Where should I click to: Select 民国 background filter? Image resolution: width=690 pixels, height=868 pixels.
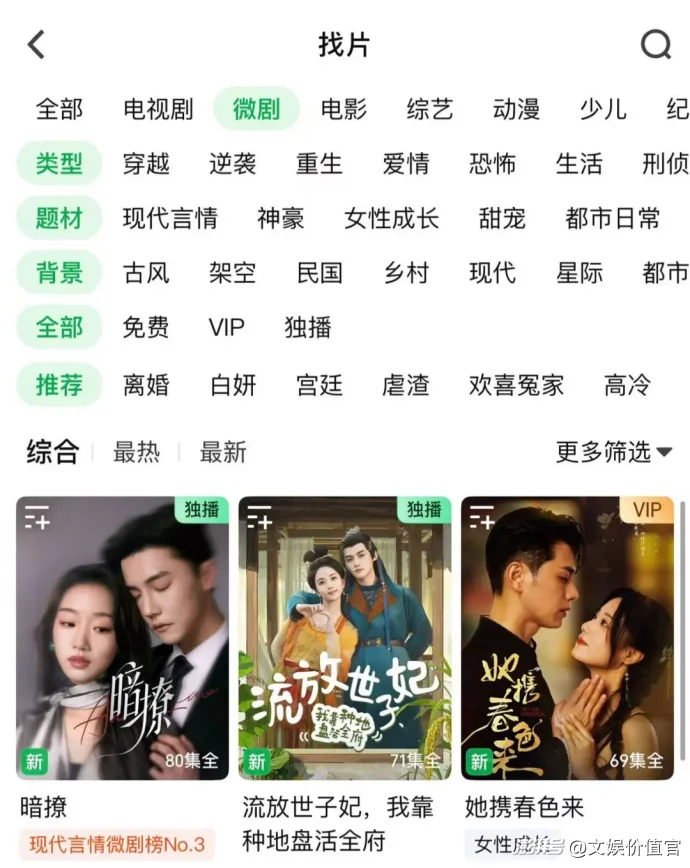[319, 272]
